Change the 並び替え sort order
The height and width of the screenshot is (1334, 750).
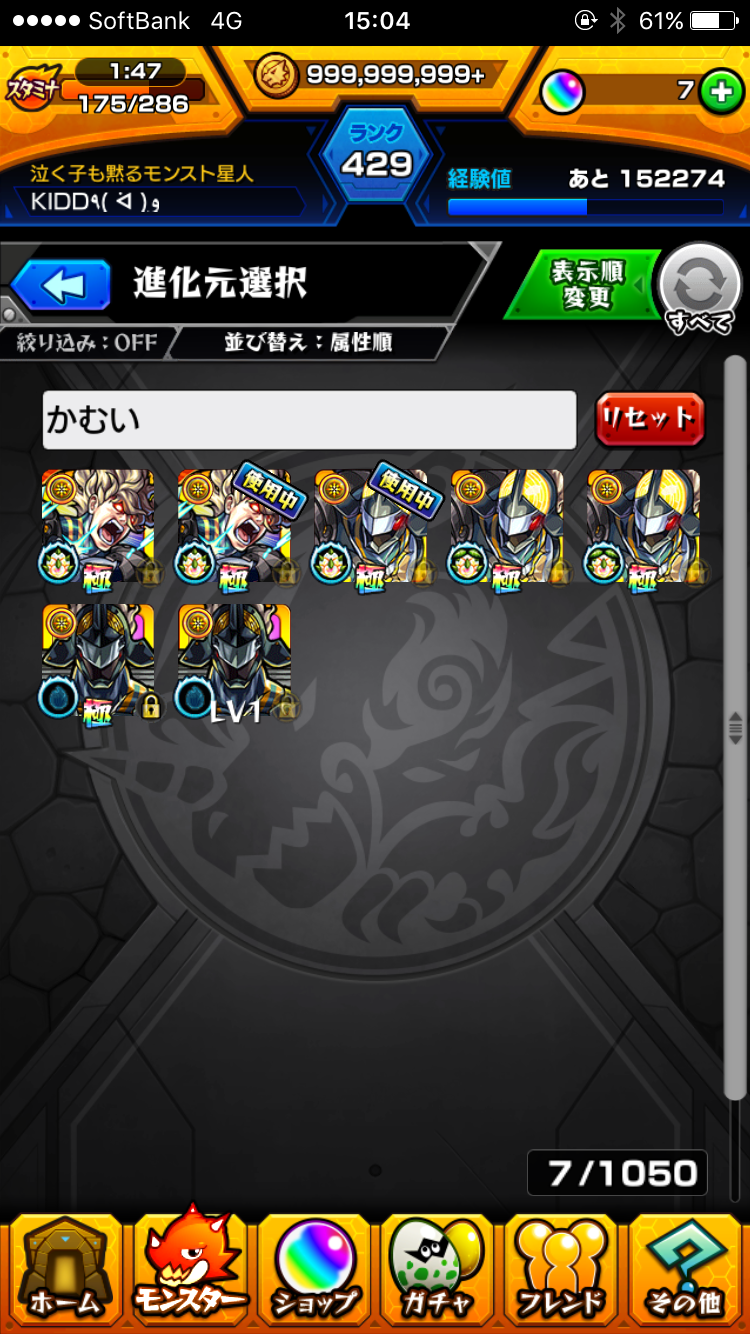click(308, 343)
